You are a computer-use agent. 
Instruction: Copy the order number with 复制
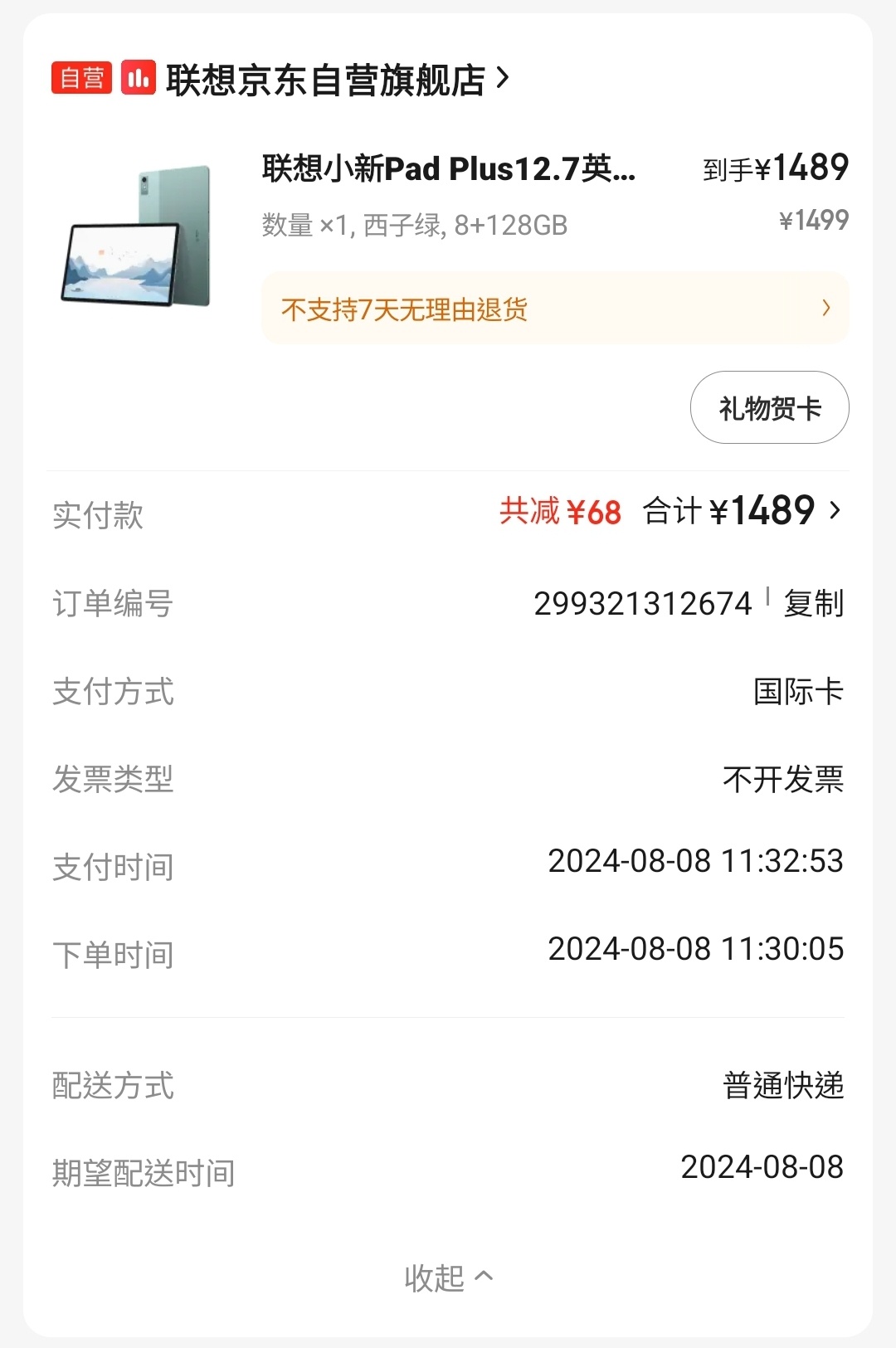813,604
